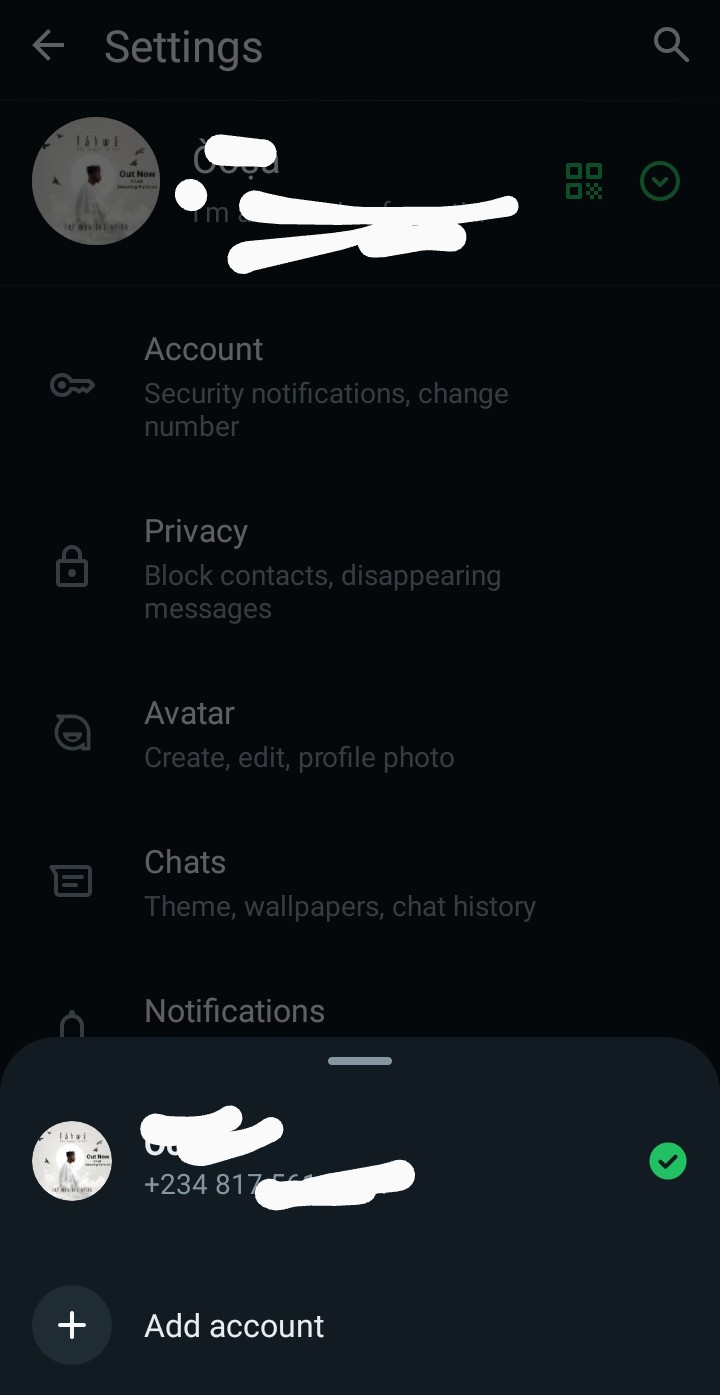
Task: Tap the green checkmark on active account
Action: tap(668, 1161)
